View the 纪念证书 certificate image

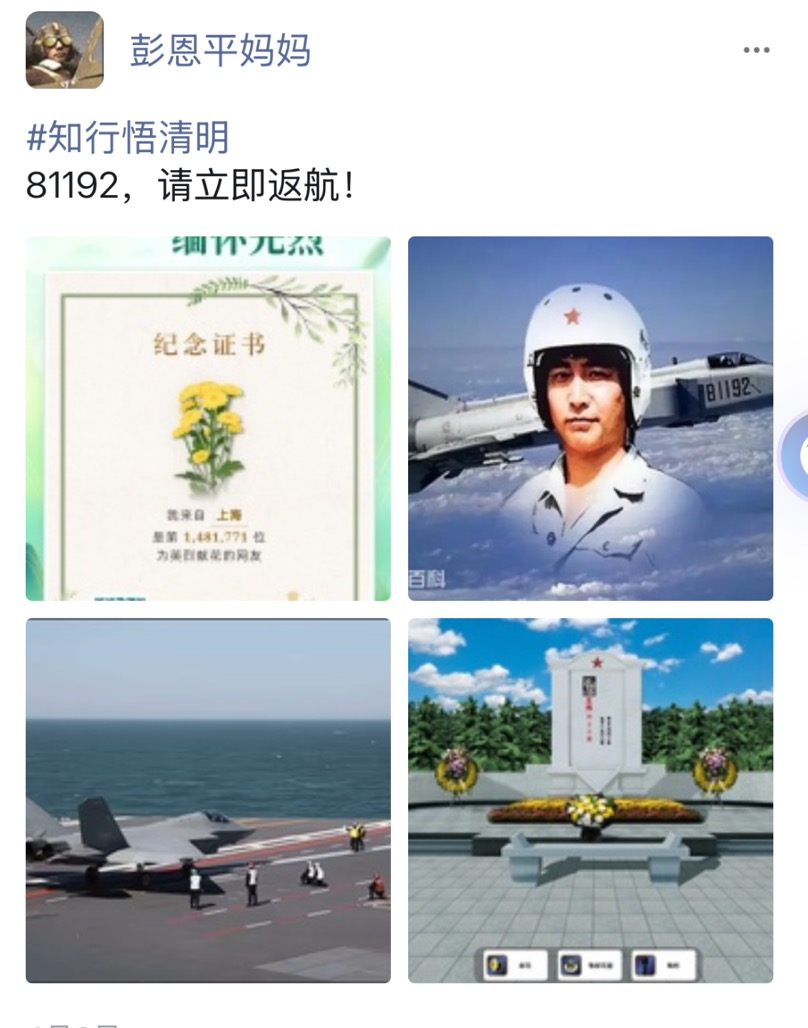point(208,418)
